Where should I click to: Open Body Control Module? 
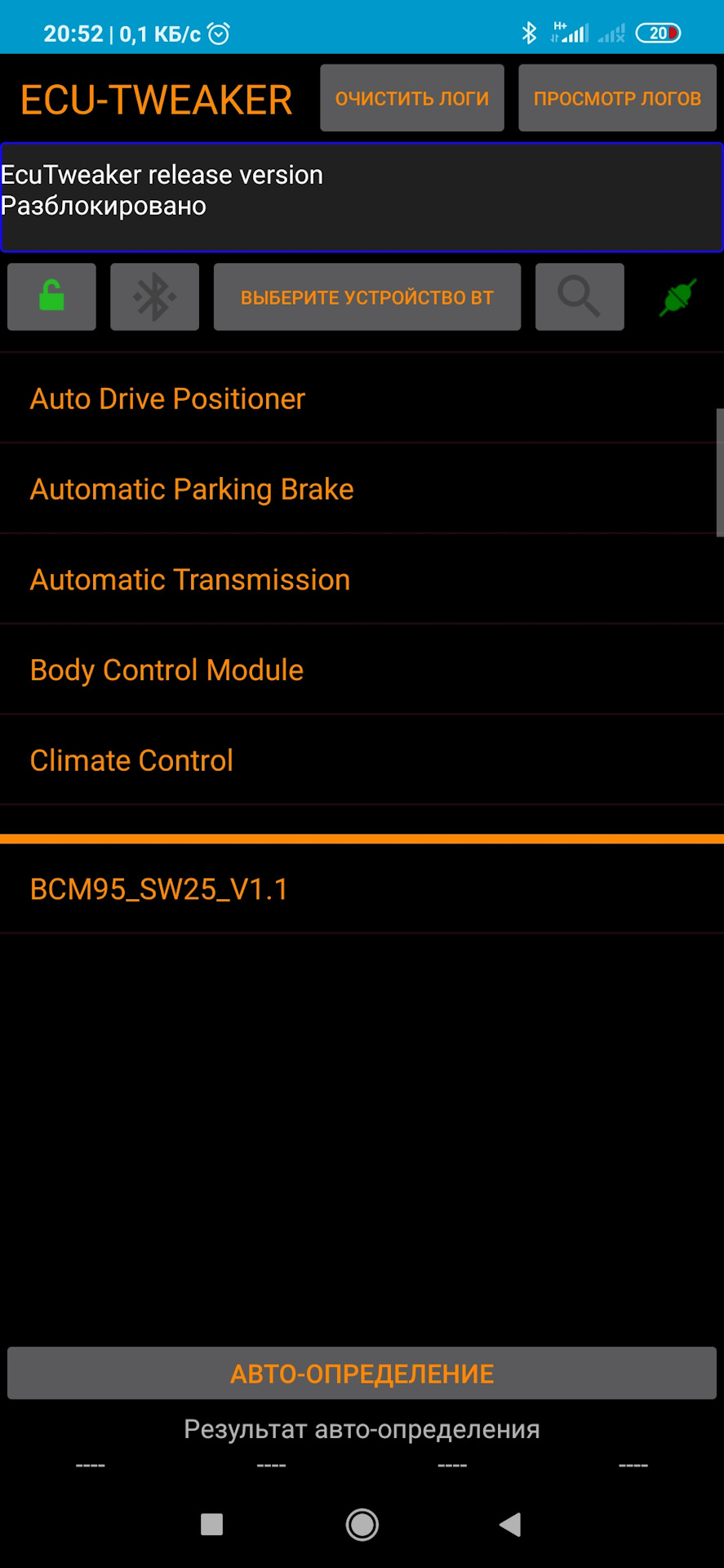(x=362, y=670)
